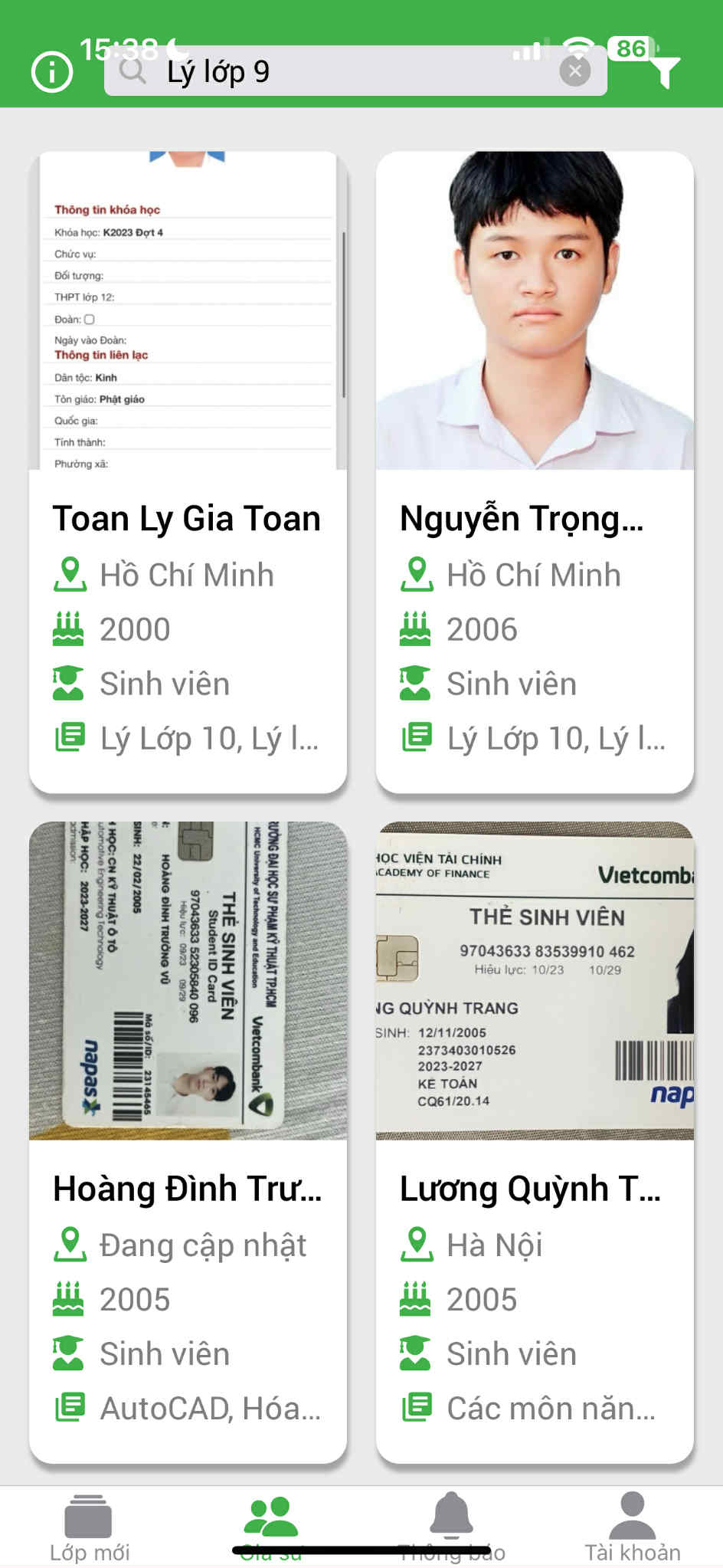The height and width of the screenshot is (1568, 723).
Task: Open tutor card Lương Quỳnh T...
Action: click(x=535, y=1142)
